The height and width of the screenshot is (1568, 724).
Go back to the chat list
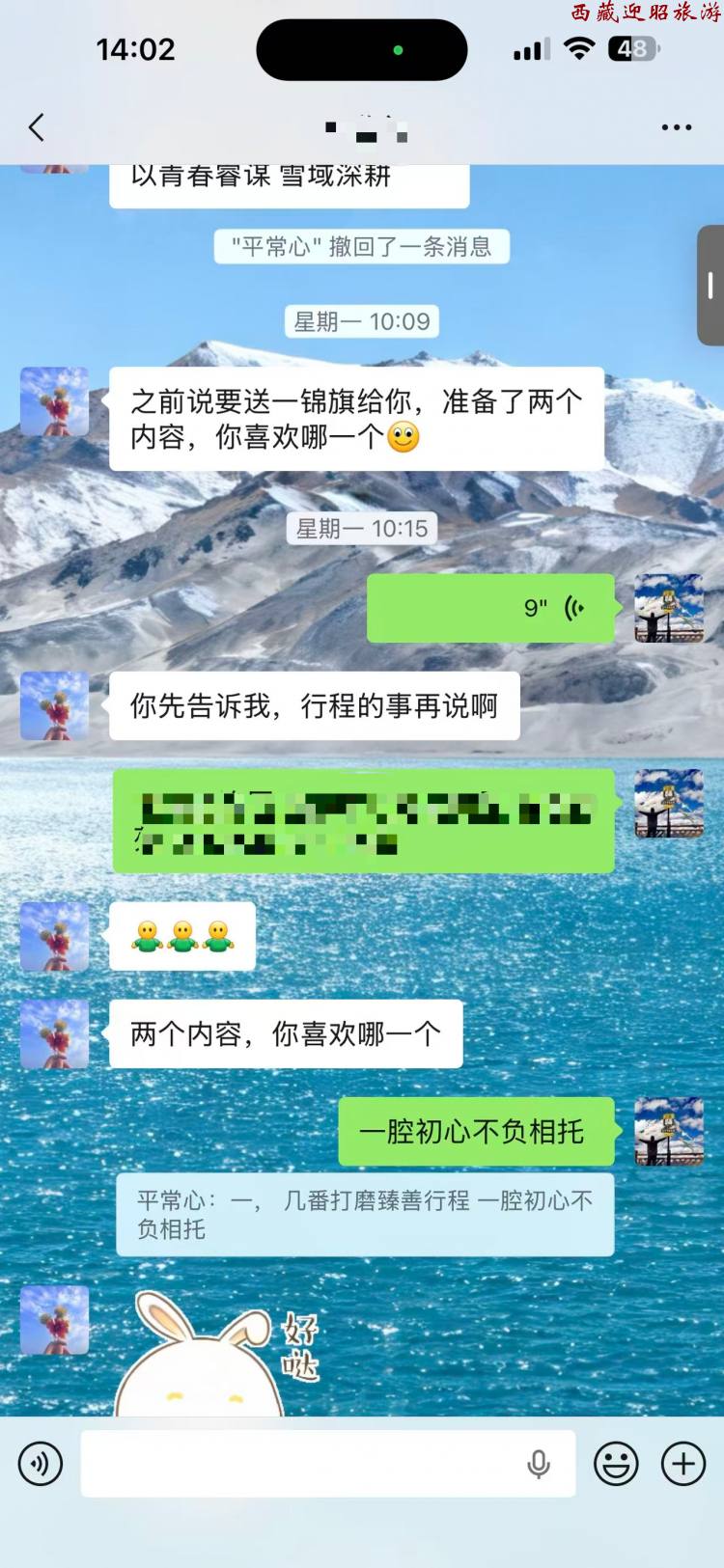tap(37, 127)
